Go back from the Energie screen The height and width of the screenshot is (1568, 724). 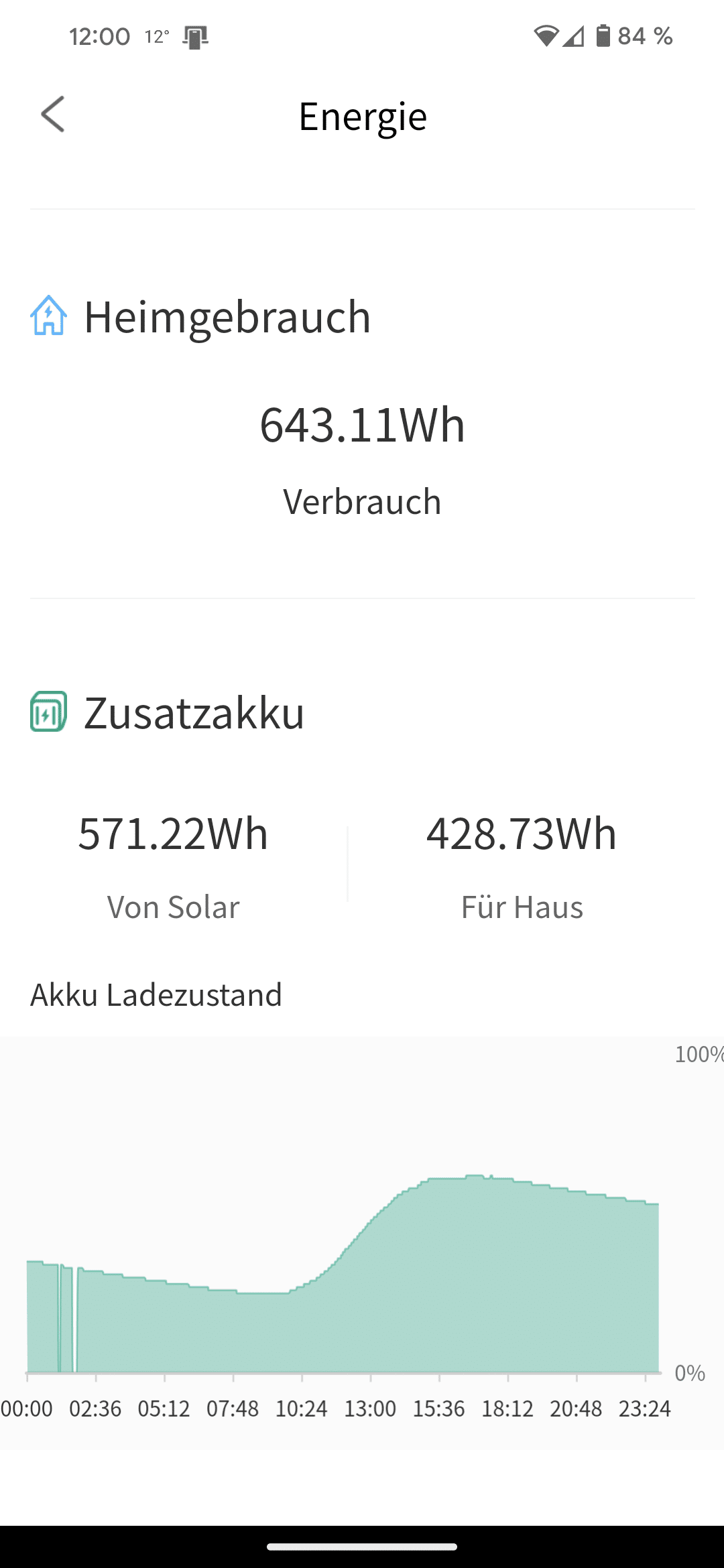pos(53,115)
